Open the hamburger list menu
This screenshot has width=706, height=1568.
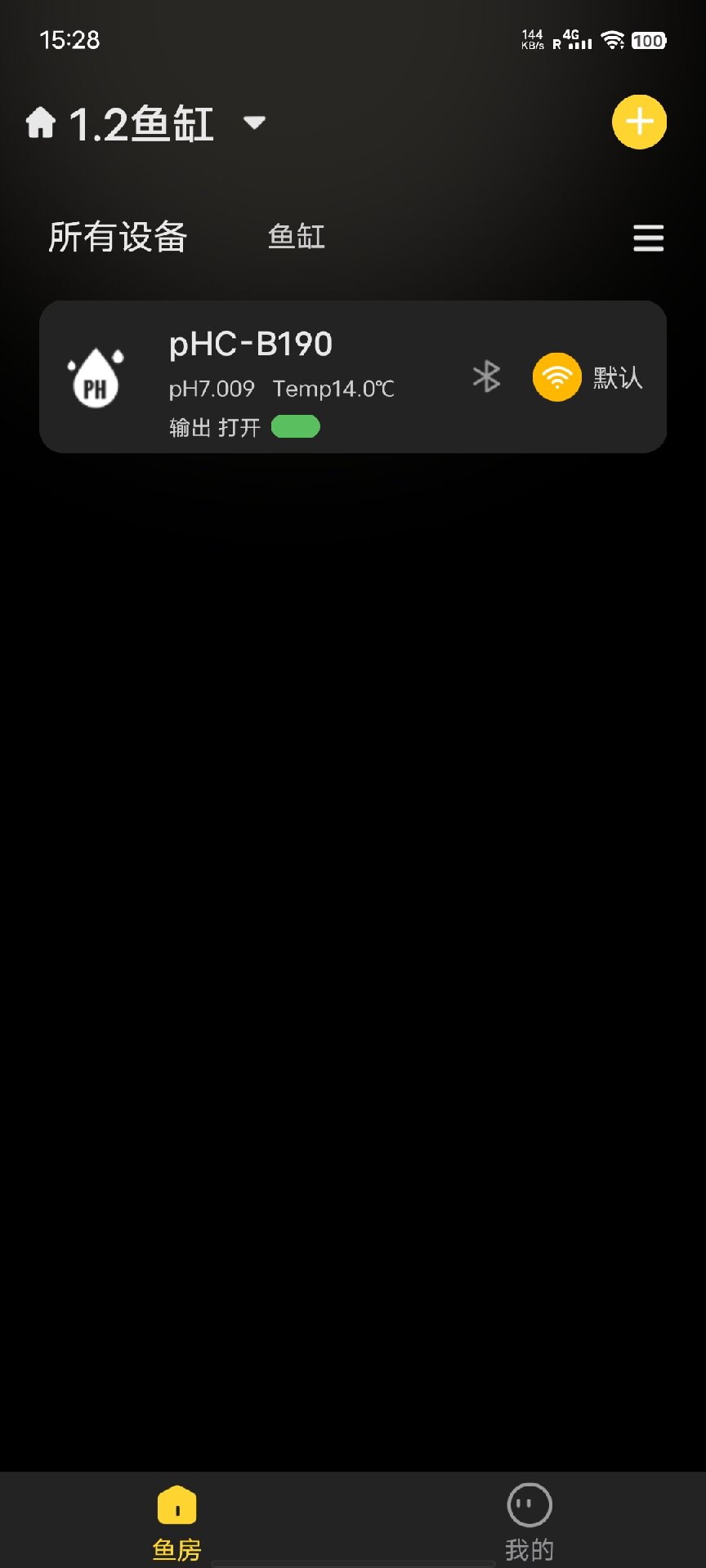pos(648,238)
